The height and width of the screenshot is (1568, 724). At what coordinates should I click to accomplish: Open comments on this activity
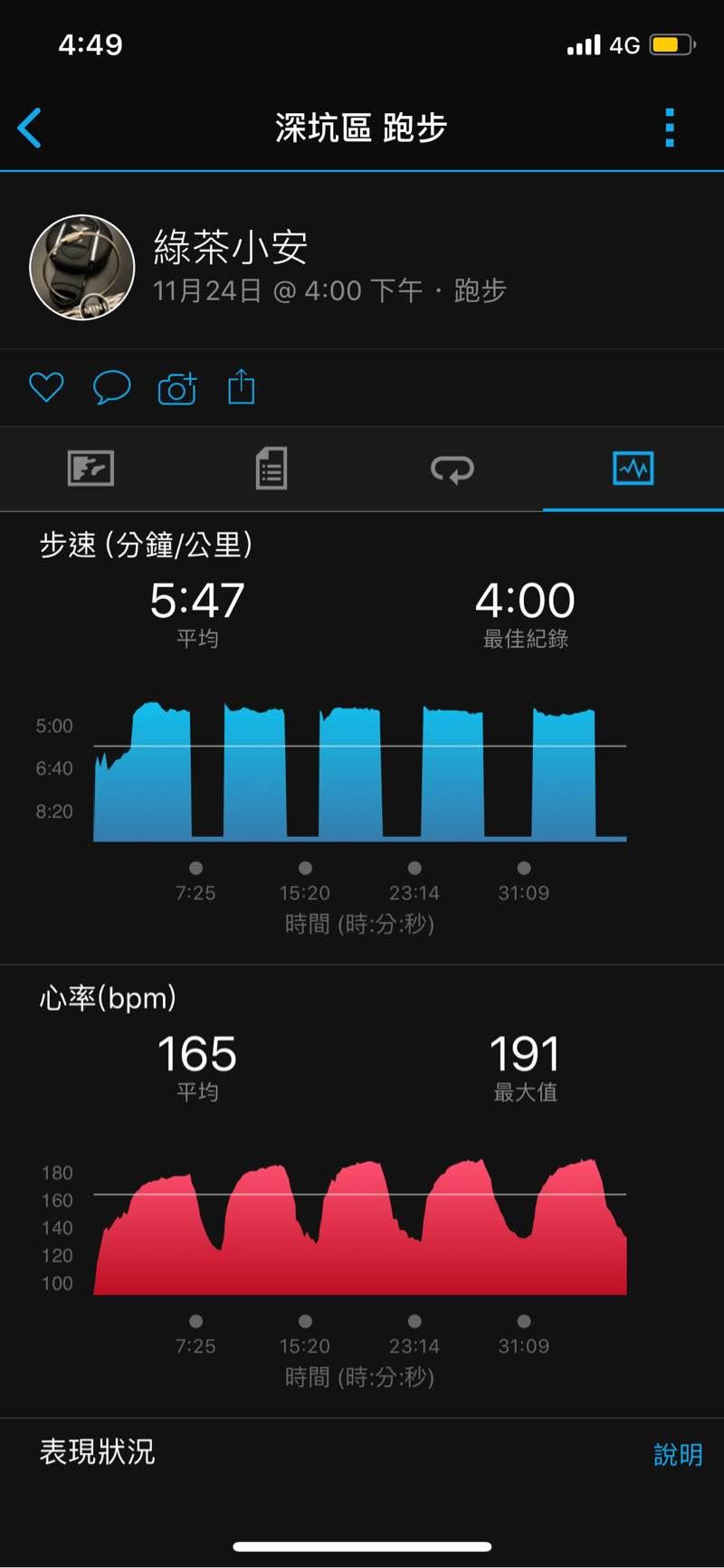coord(112,387)
